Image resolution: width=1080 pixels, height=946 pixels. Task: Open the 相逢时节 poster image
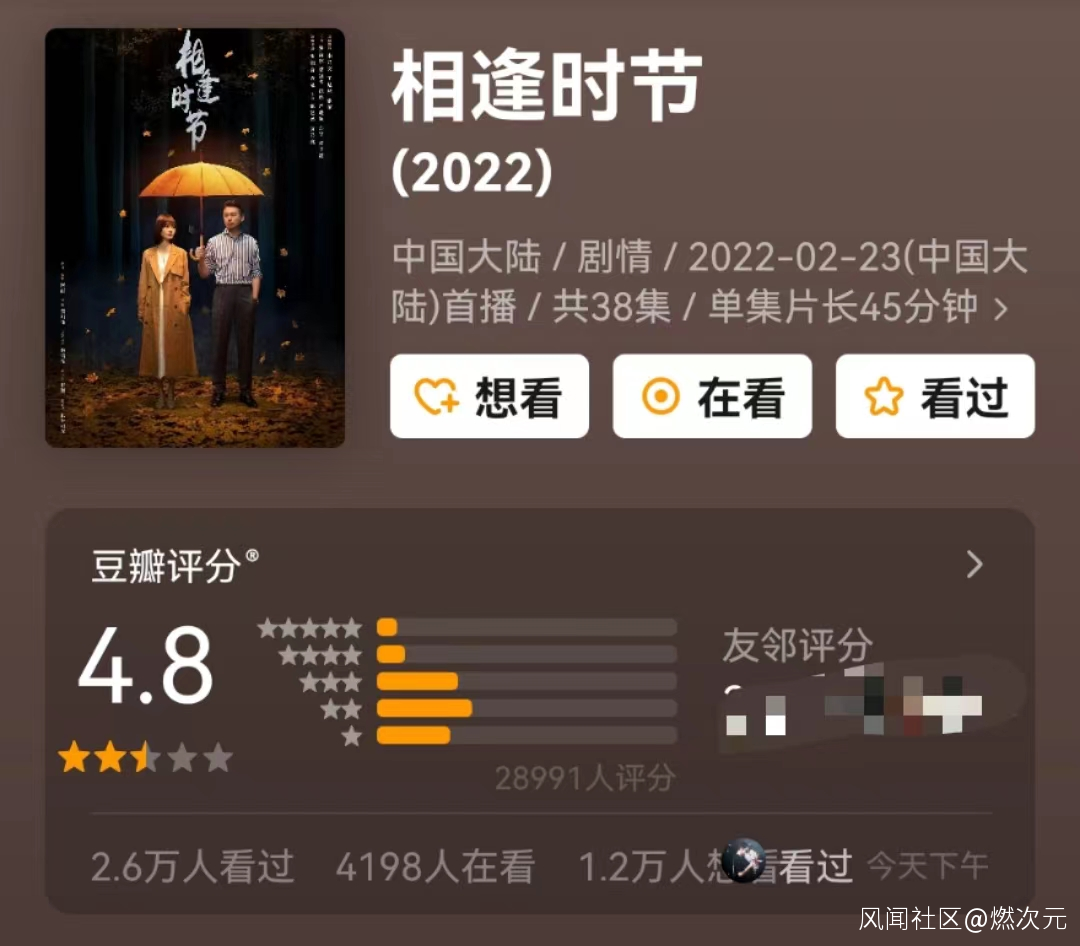click(195, 238)
